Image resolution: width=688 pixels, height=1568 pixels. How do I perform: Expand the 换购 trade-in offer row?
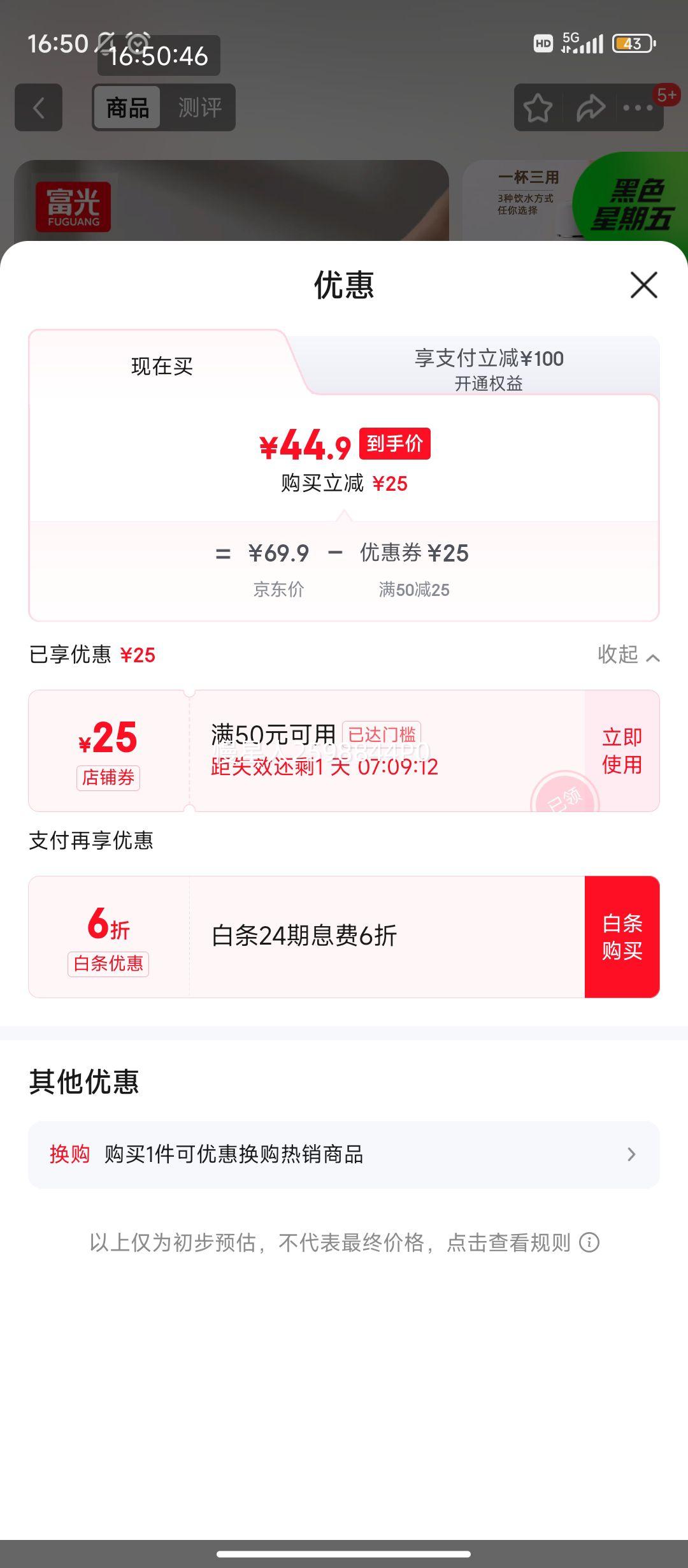click(344, 1154)
